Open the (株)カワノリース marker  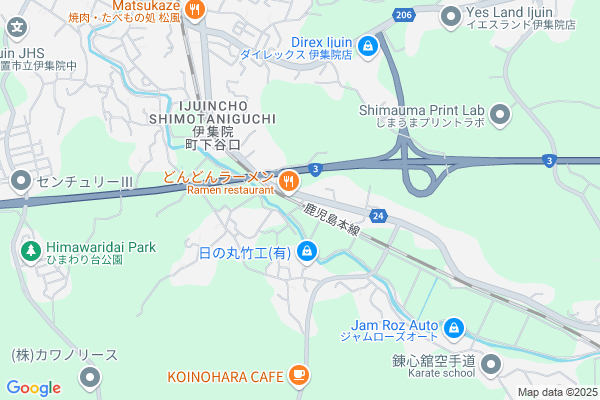[91, 377]
